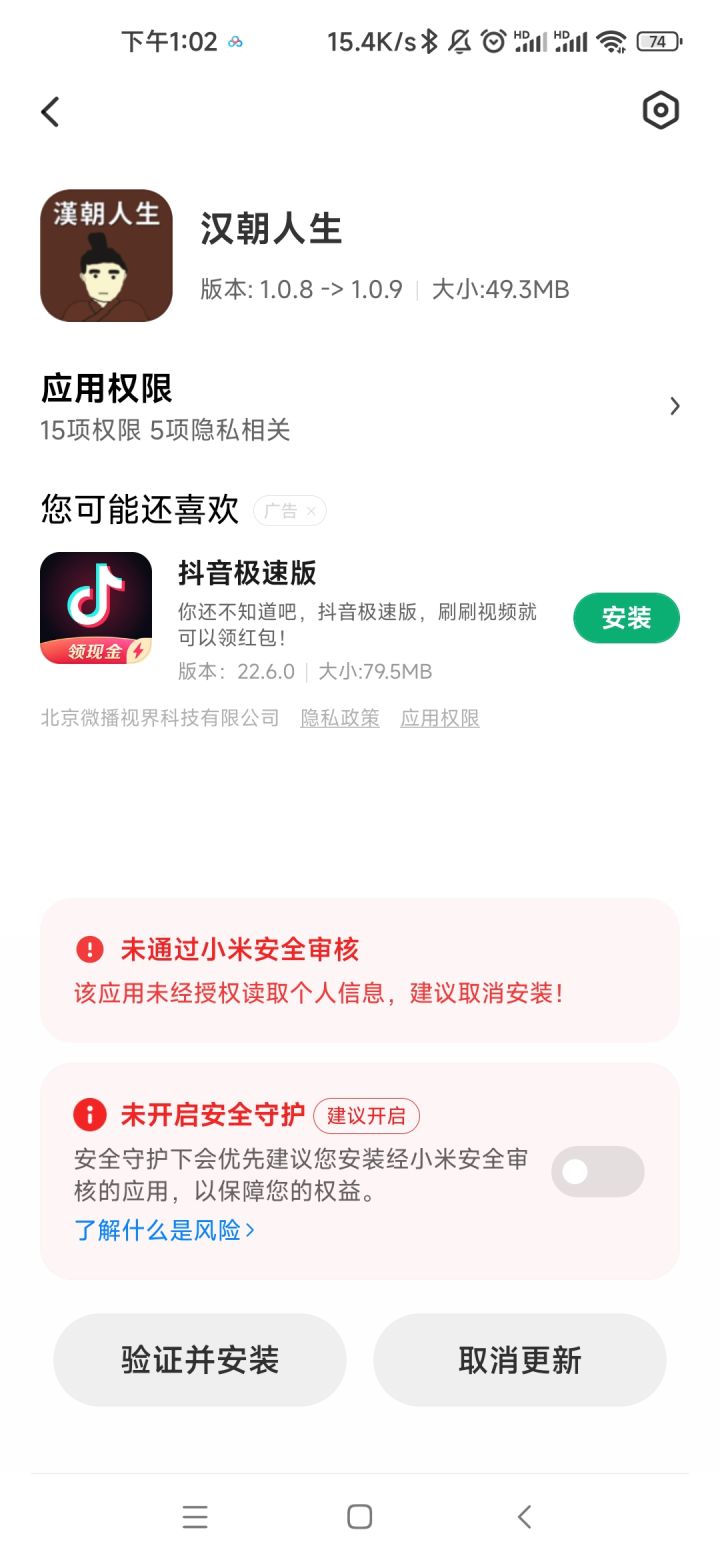Tap the home button in the navigation bar
720x1560 pixels.
tap(358, 1516)
